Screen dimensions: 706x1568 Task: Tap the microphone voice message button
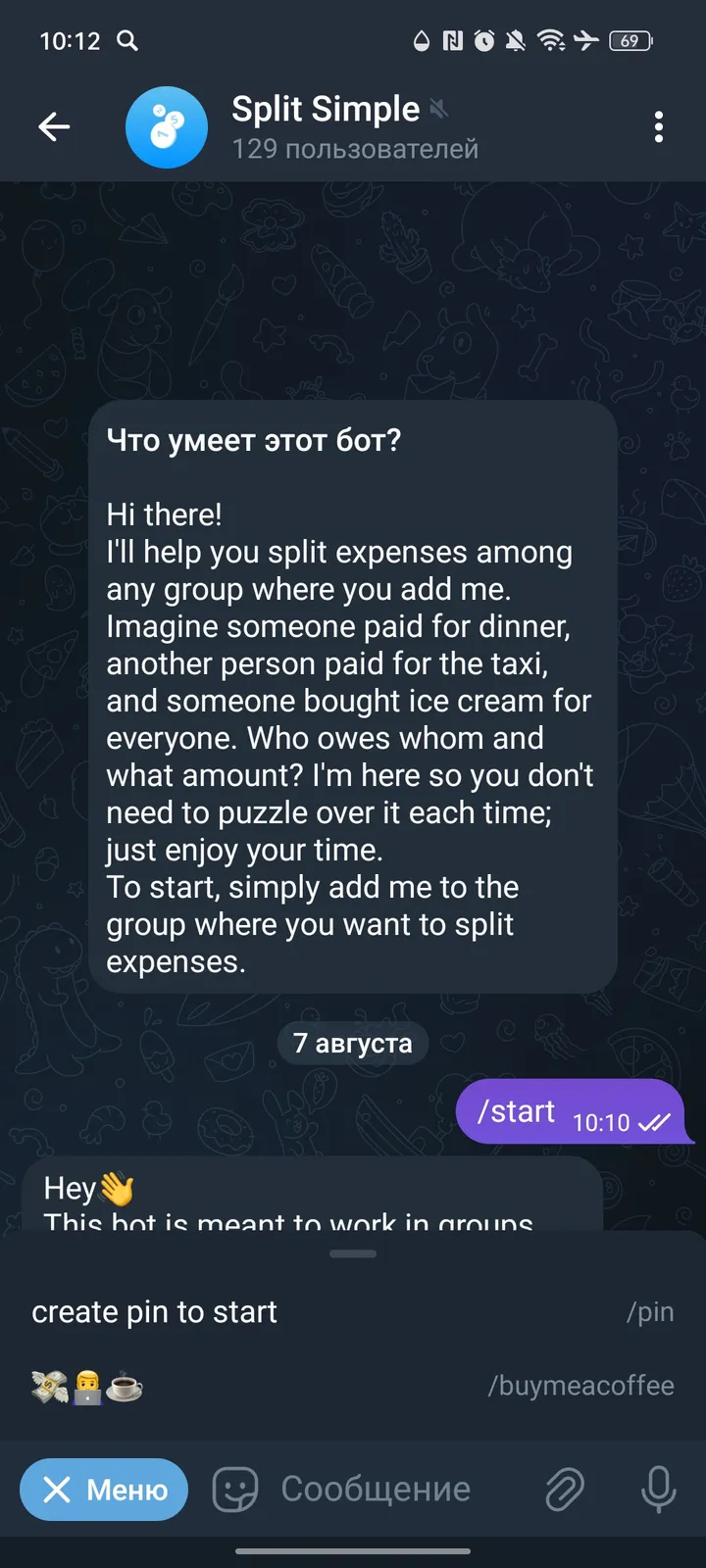pyautogui.click(x=658, y=1490)
